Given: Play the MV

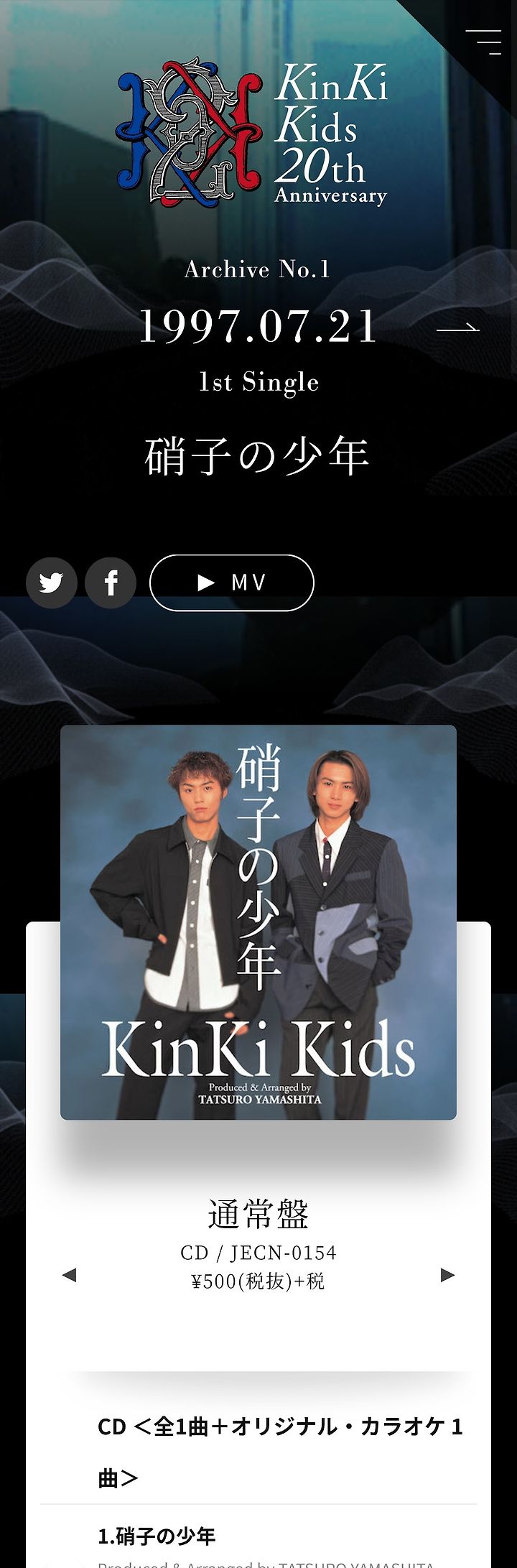Looking at the screenshot, I should click(231, 583).
